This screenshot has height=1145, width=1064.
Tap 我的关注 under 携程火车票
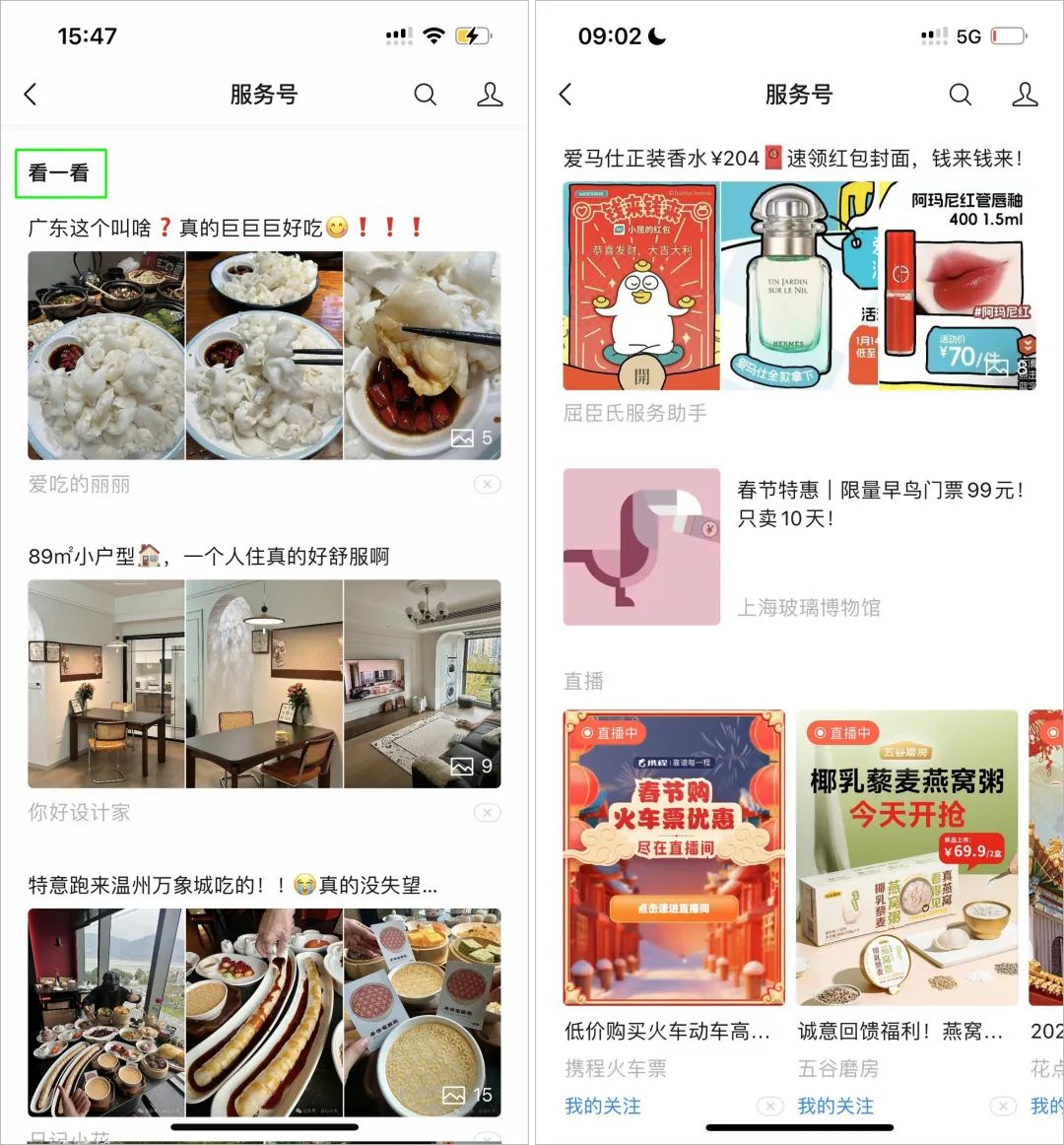(x=603, y=1106)
